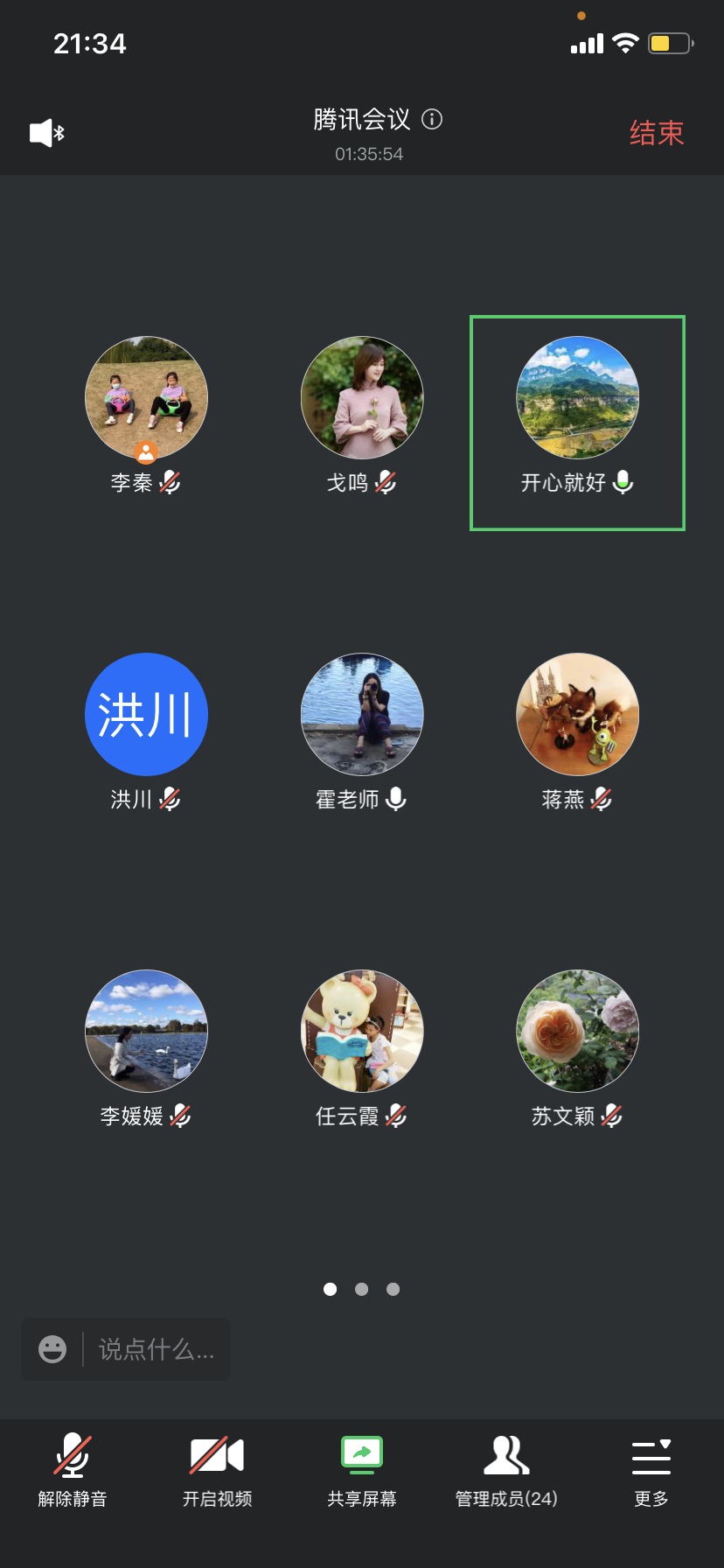End the meeting with 结束
The width and height of the screenshot is (724, 1568).
[x=656, y=133]
